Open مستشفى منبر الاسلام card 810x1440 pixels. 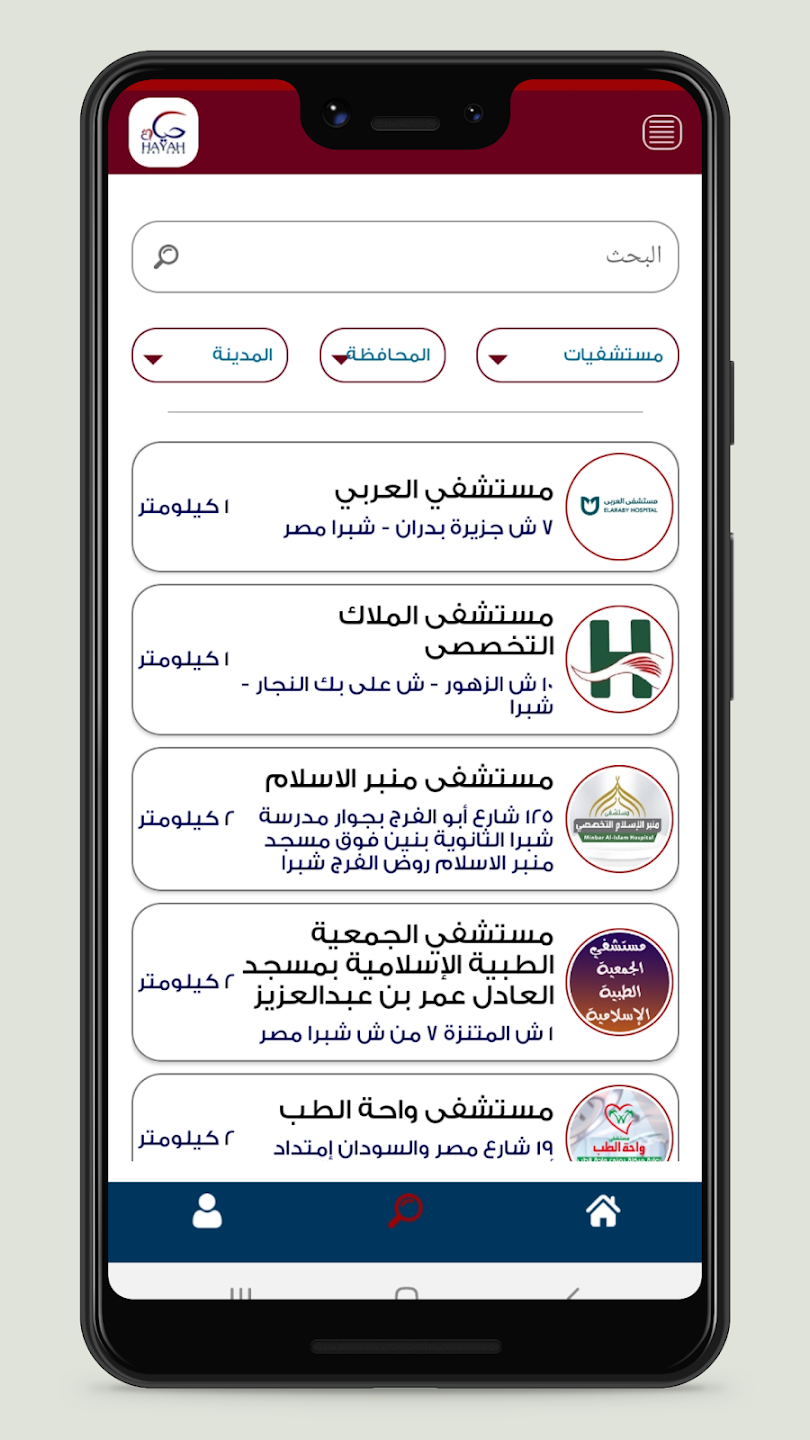(405, 819)
